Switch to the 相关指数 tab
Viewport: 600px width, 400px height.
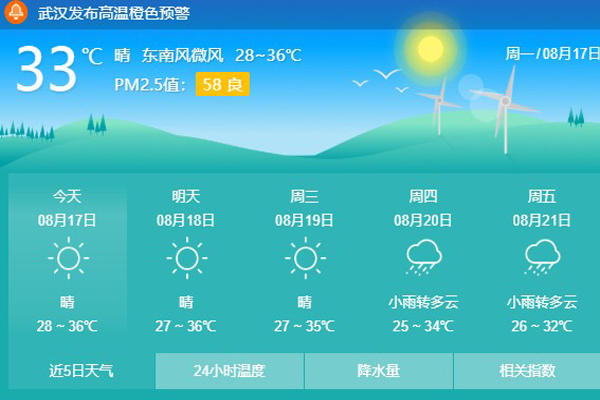coord(527,371)
